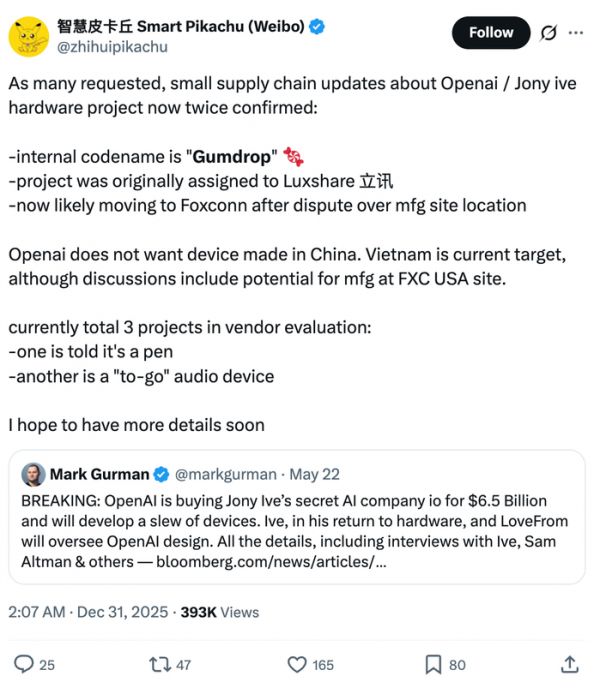Share this post
This screenshot has height=688, width=600.
point(569,662)
